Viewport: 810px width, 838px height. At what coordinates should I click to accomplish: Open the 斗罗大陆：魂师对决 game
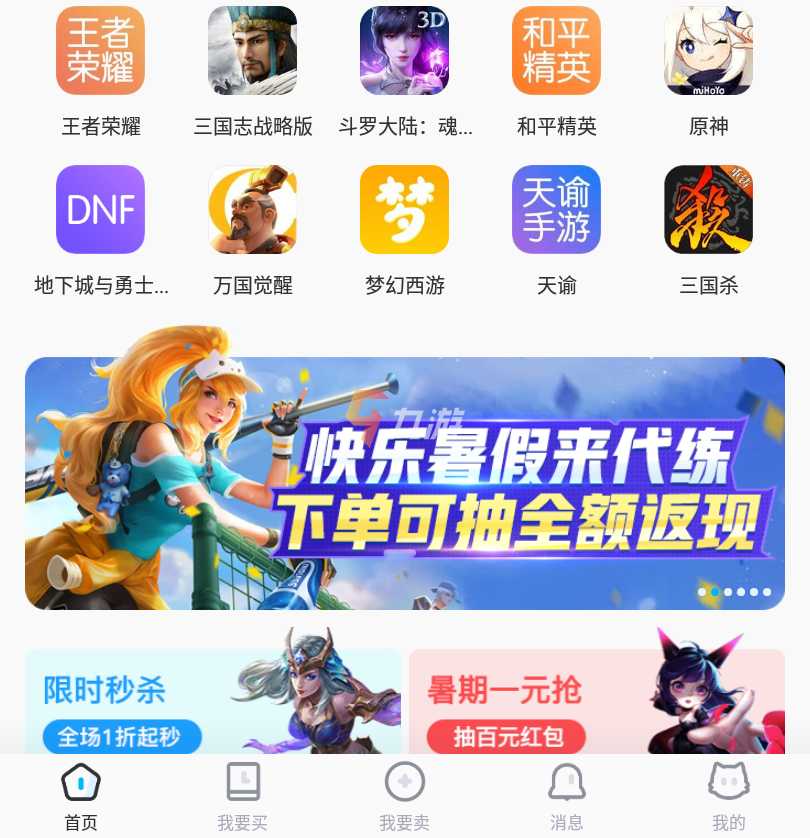coord(404,51)
